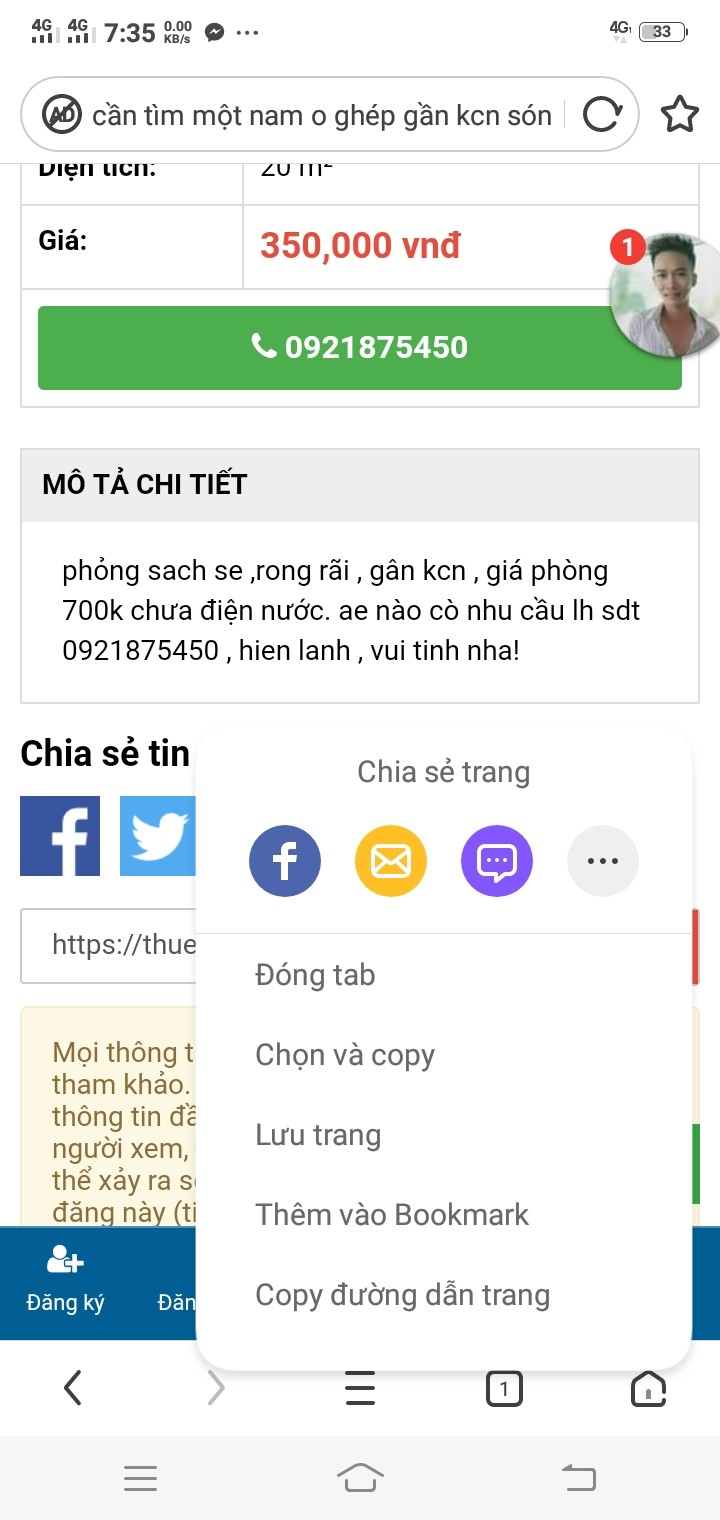Viewport: 720px width, 1520px height.
Task: Save the page with Lưu trang
Action: tap(318, 1135)
